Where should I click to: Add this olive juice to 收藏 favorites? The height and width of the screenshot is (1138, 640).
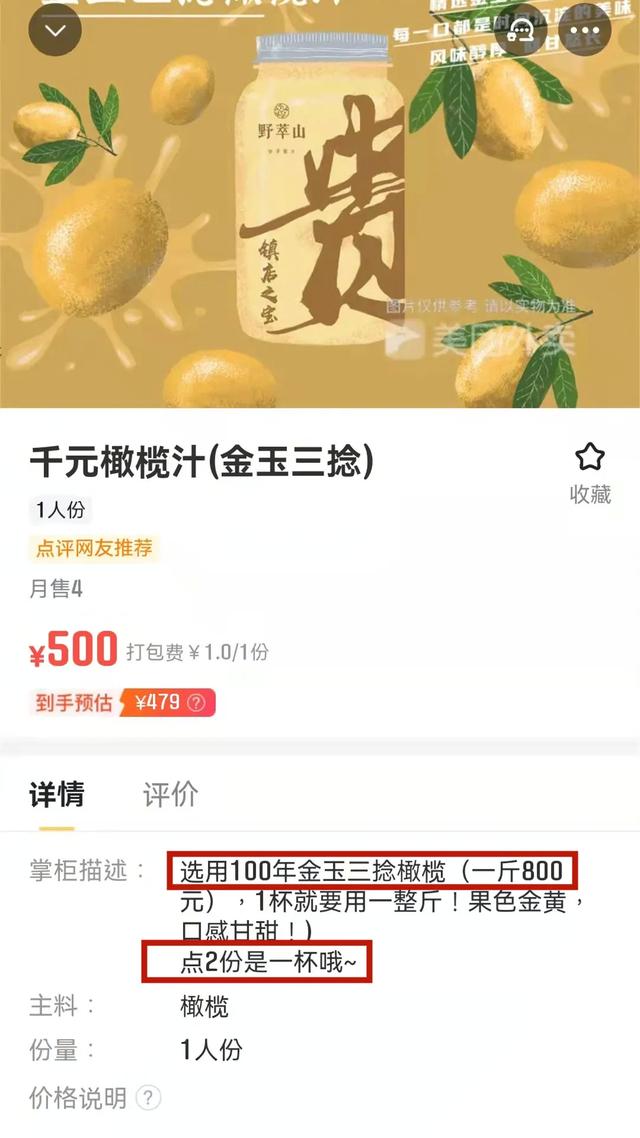point(589,473)
